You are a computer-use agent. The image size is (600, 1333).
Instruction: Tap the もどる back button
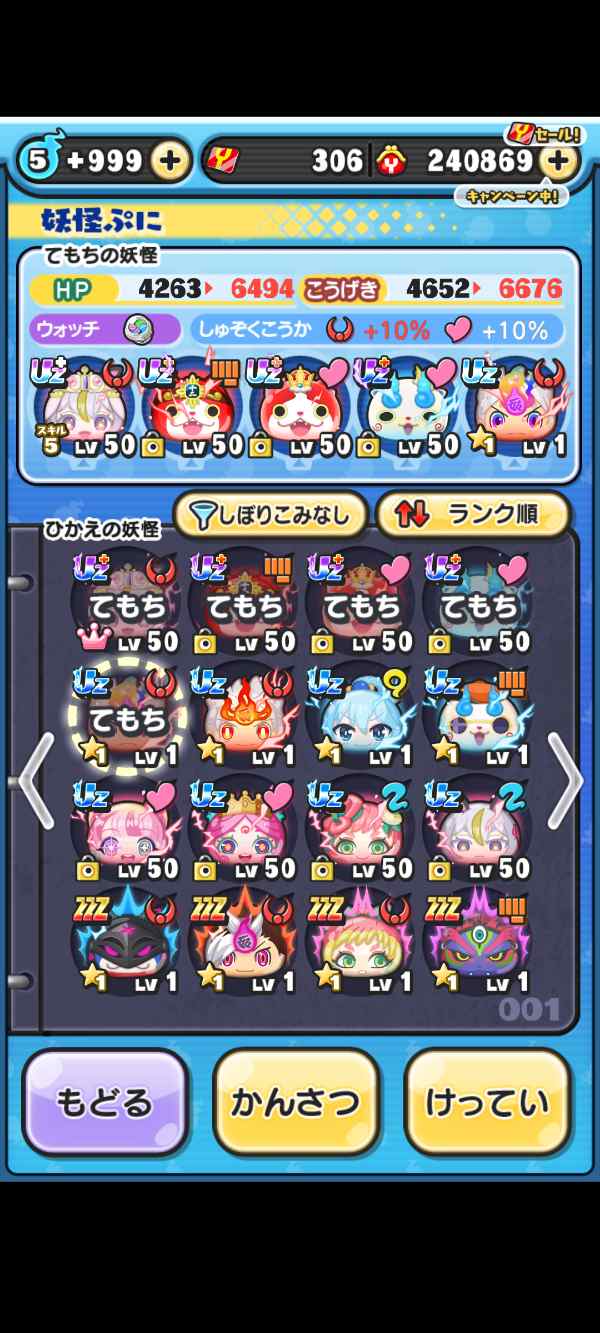[105, 1102]
